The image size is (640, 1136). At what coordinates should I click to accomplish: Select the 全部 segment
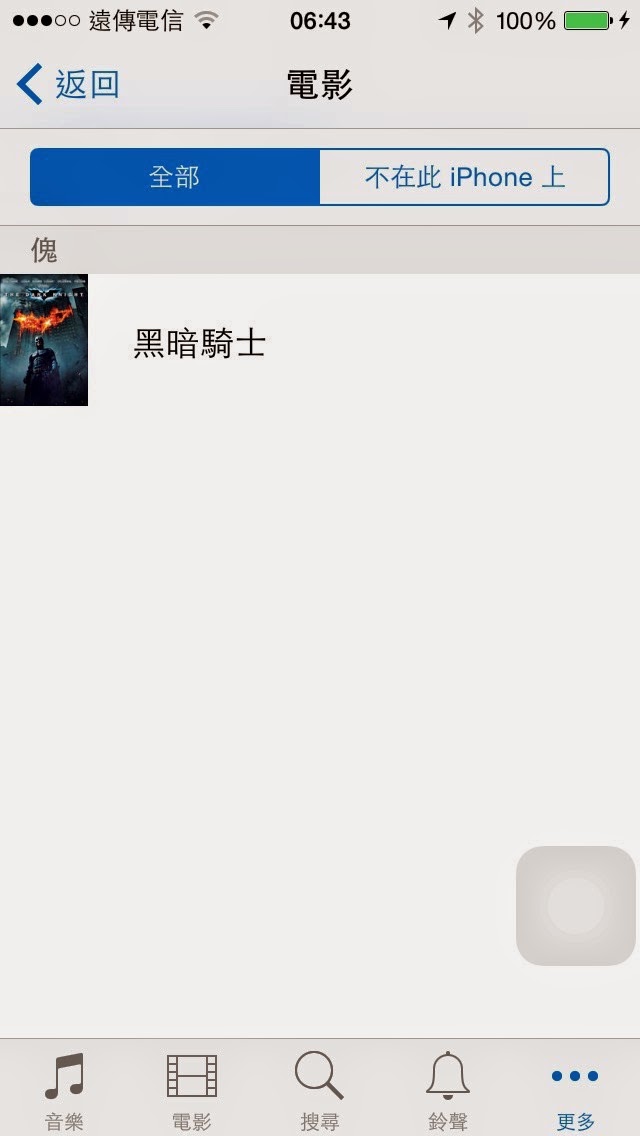pyautogui.click(x=175, y=178)
